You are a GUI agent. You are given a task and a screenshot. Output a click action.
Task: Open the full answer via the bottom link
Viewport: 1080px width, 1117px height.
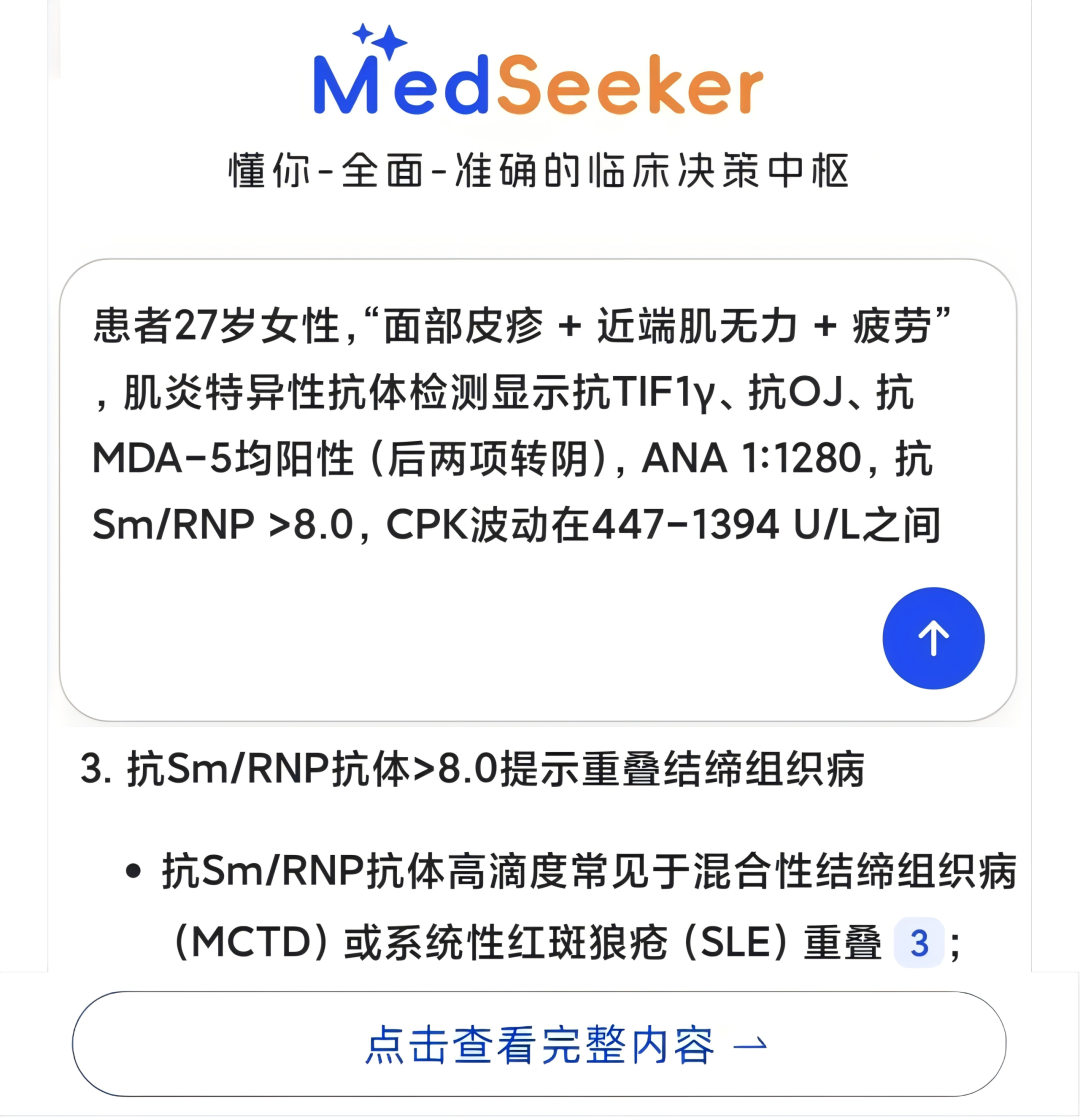click(540, 1042)
